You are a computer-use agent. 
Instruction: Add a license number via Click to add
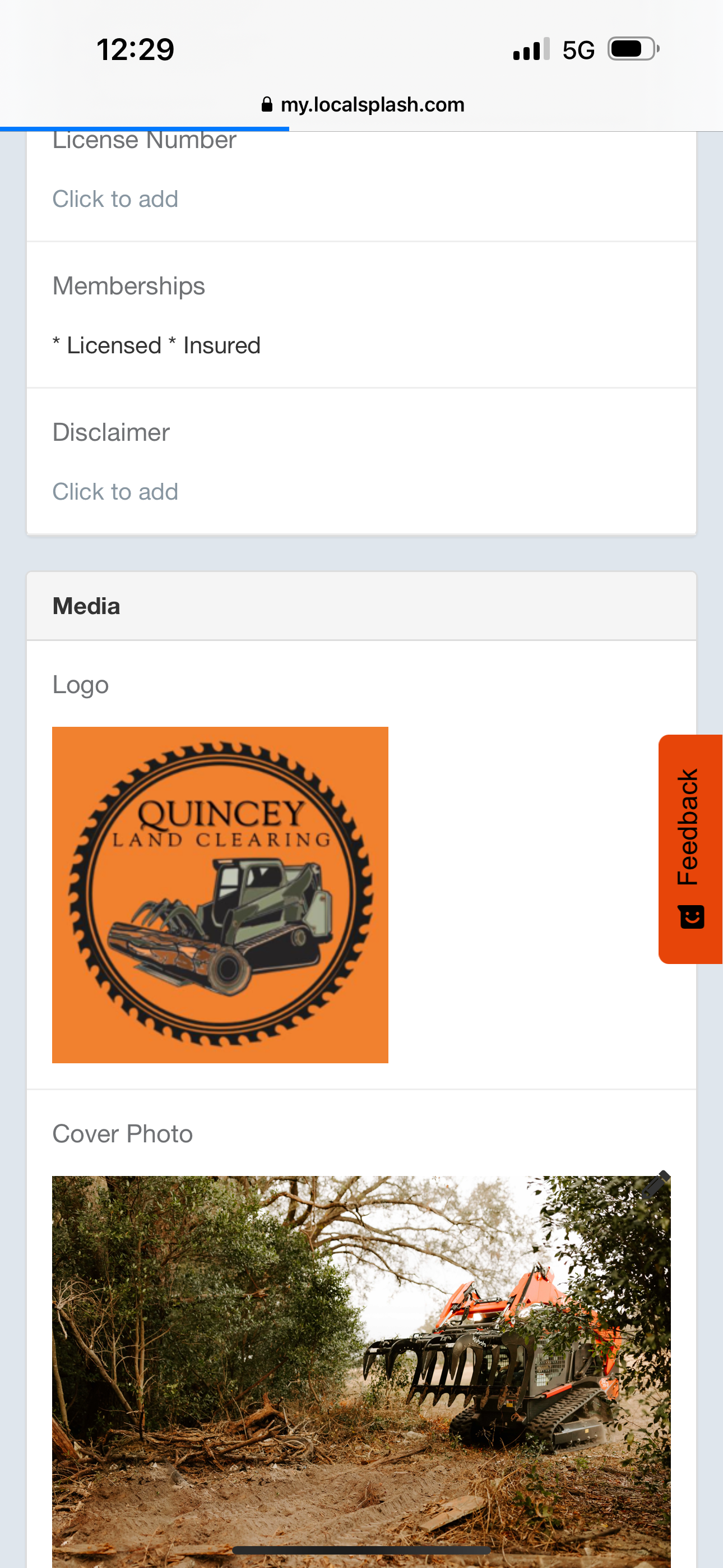(x=115, y=199)
